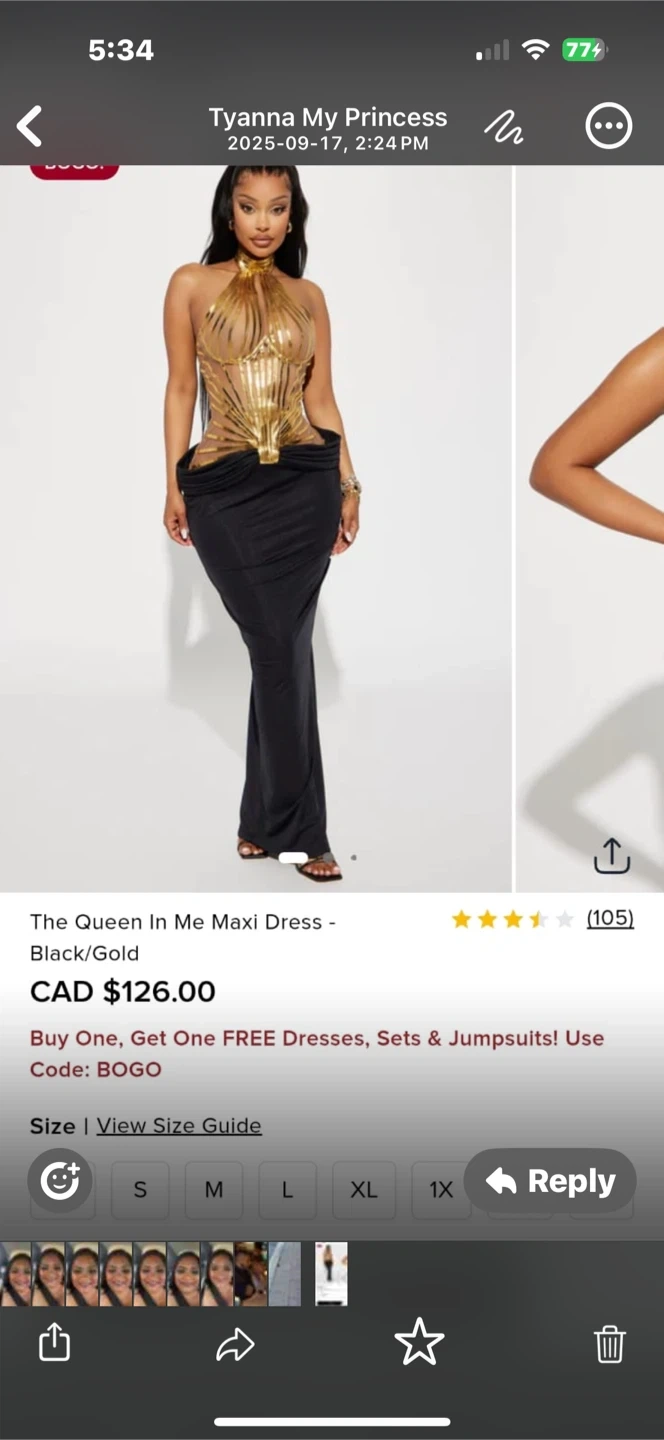
Task: Go back to the chat
Action: click(x=30, y=127)
